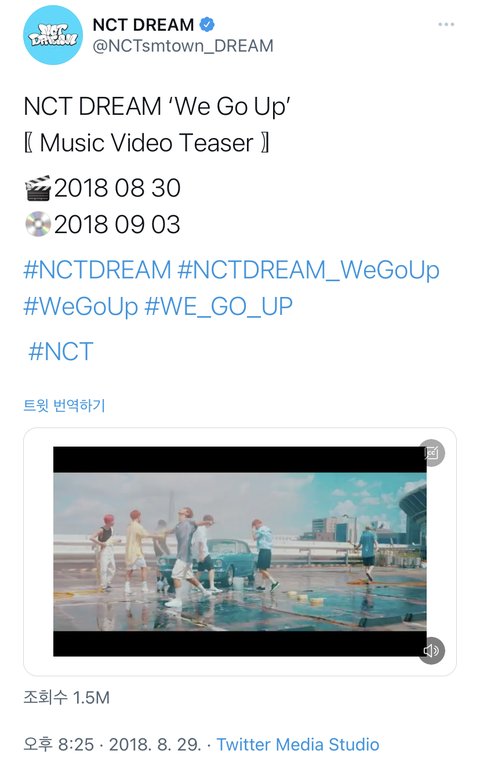Open hashtag #NCTDREAM
The width and height of the screenshot is (480, 765).
coord(98,270)
